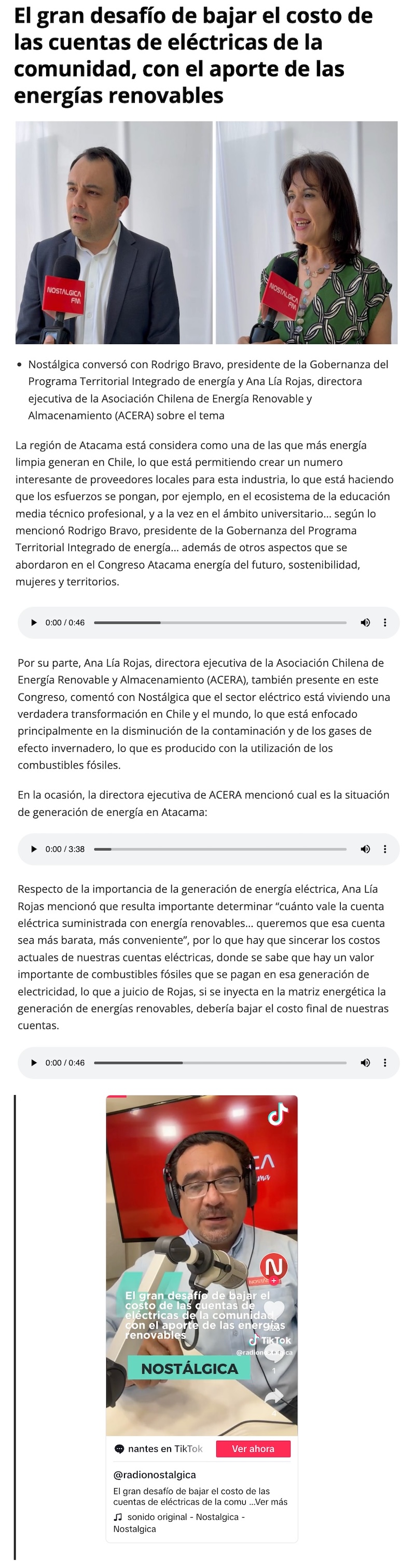
Task: Like the embedded TikTok video
Action: click(x=274, y=1310)
